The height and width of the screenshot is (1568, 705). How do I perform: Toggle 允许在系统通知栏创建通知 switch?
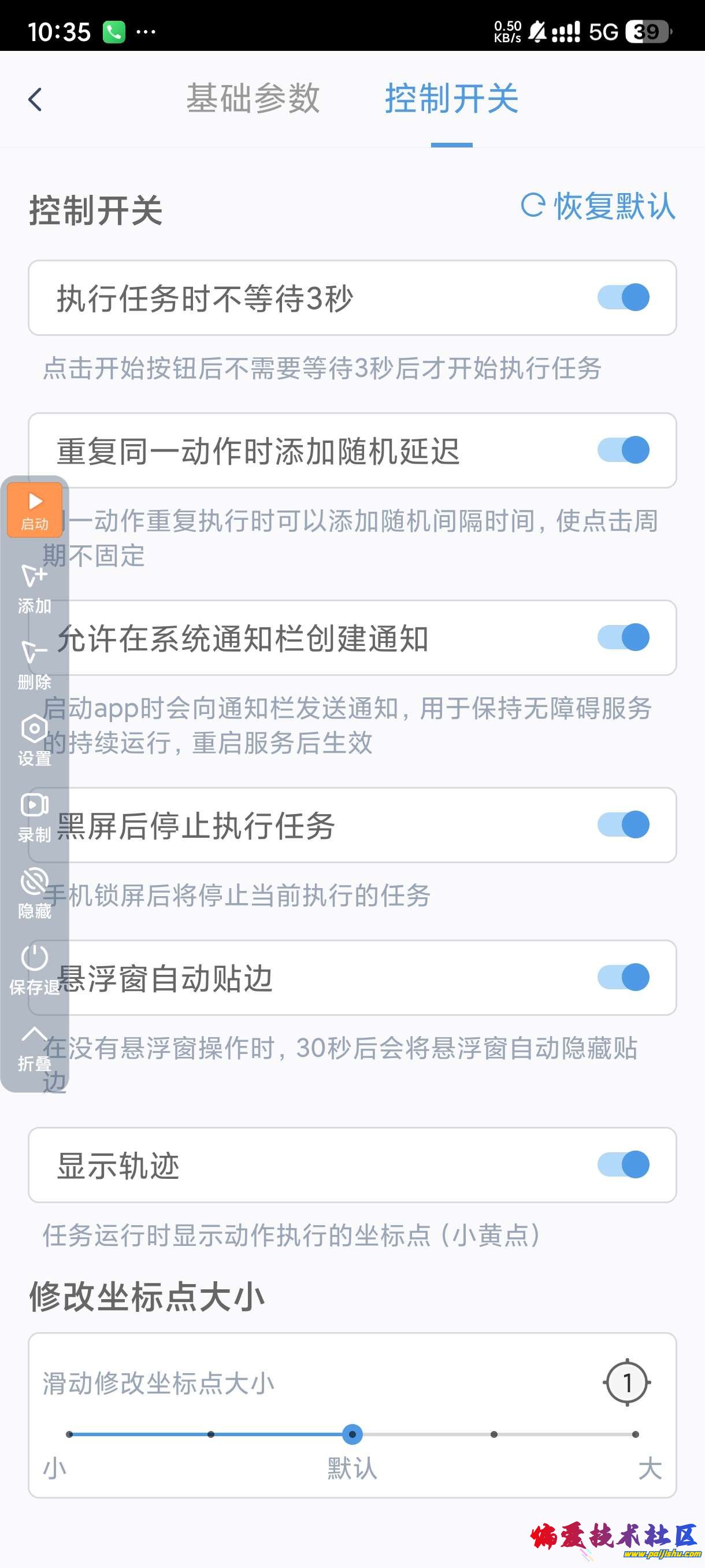[624, 637]
